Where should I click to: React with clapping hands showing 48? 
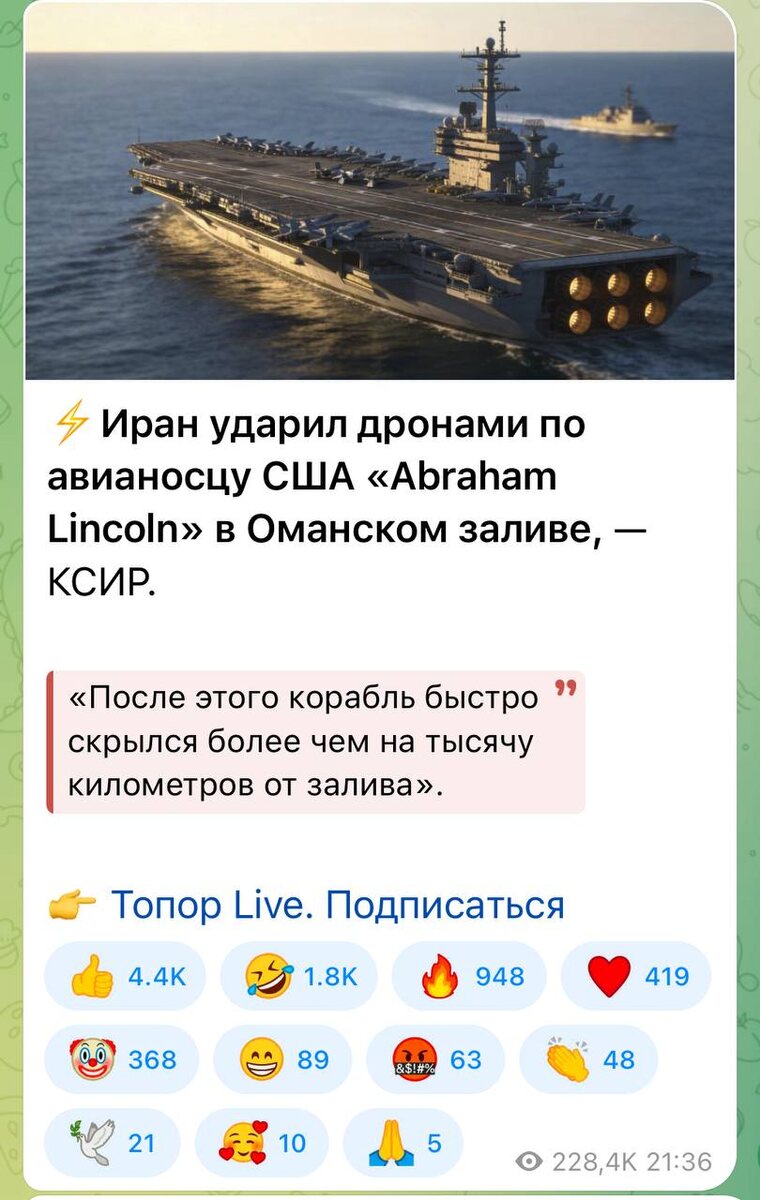[x=589, y=1059]
